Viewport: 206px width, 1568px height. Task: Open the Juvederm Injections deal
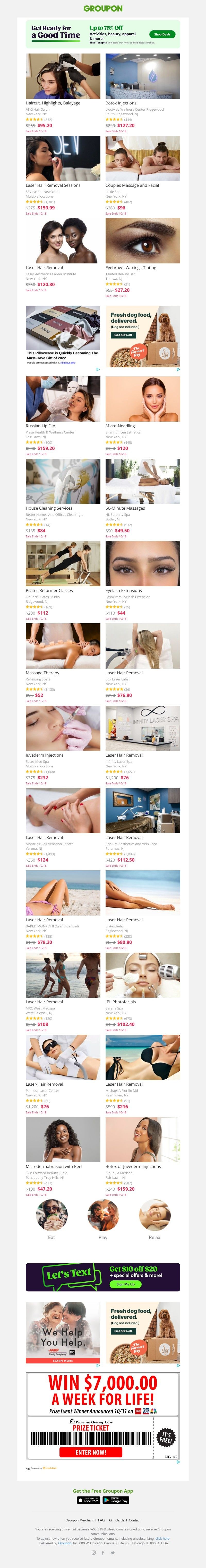pos(63,729)
